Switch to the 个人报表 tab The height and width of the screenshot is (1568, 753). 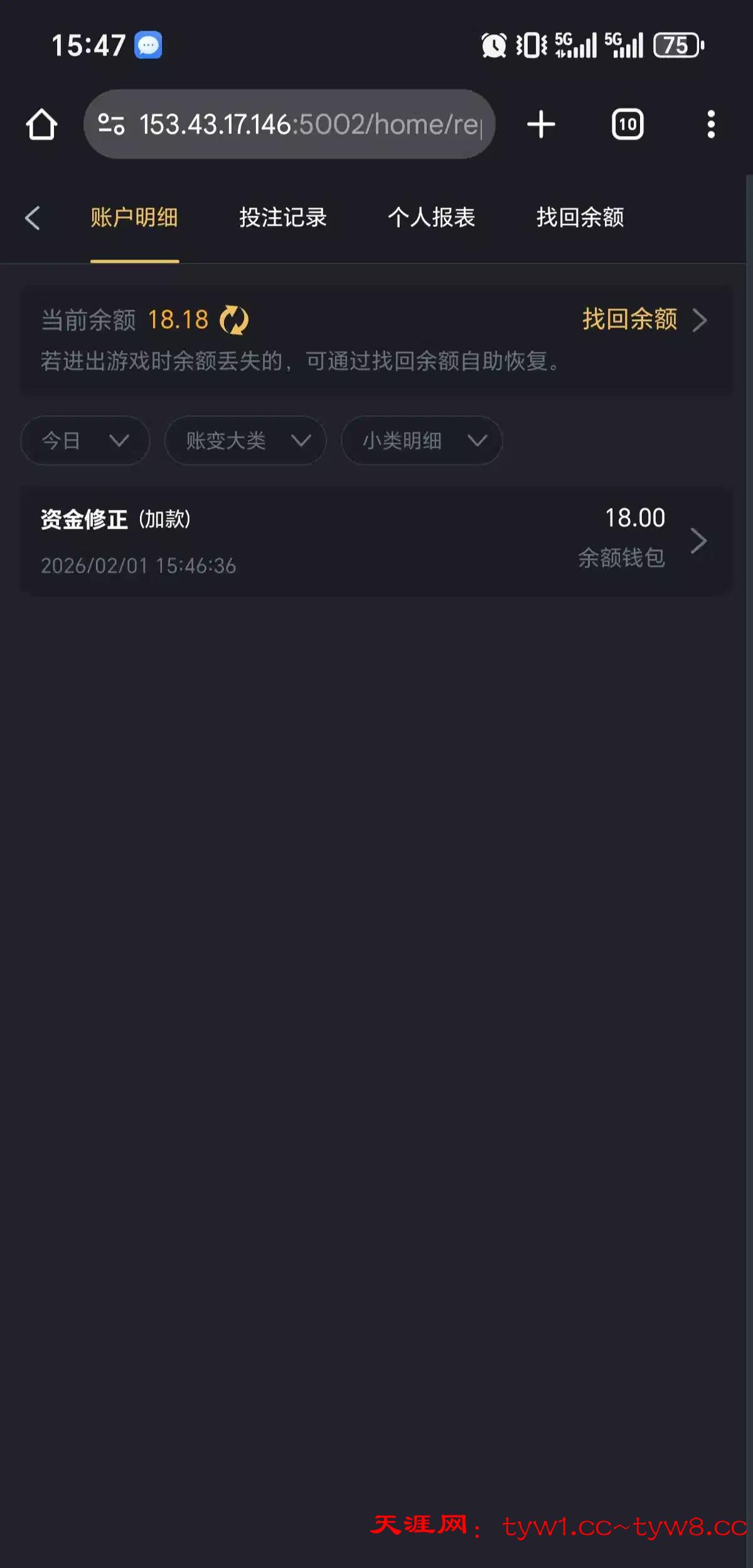pos(432,218)
